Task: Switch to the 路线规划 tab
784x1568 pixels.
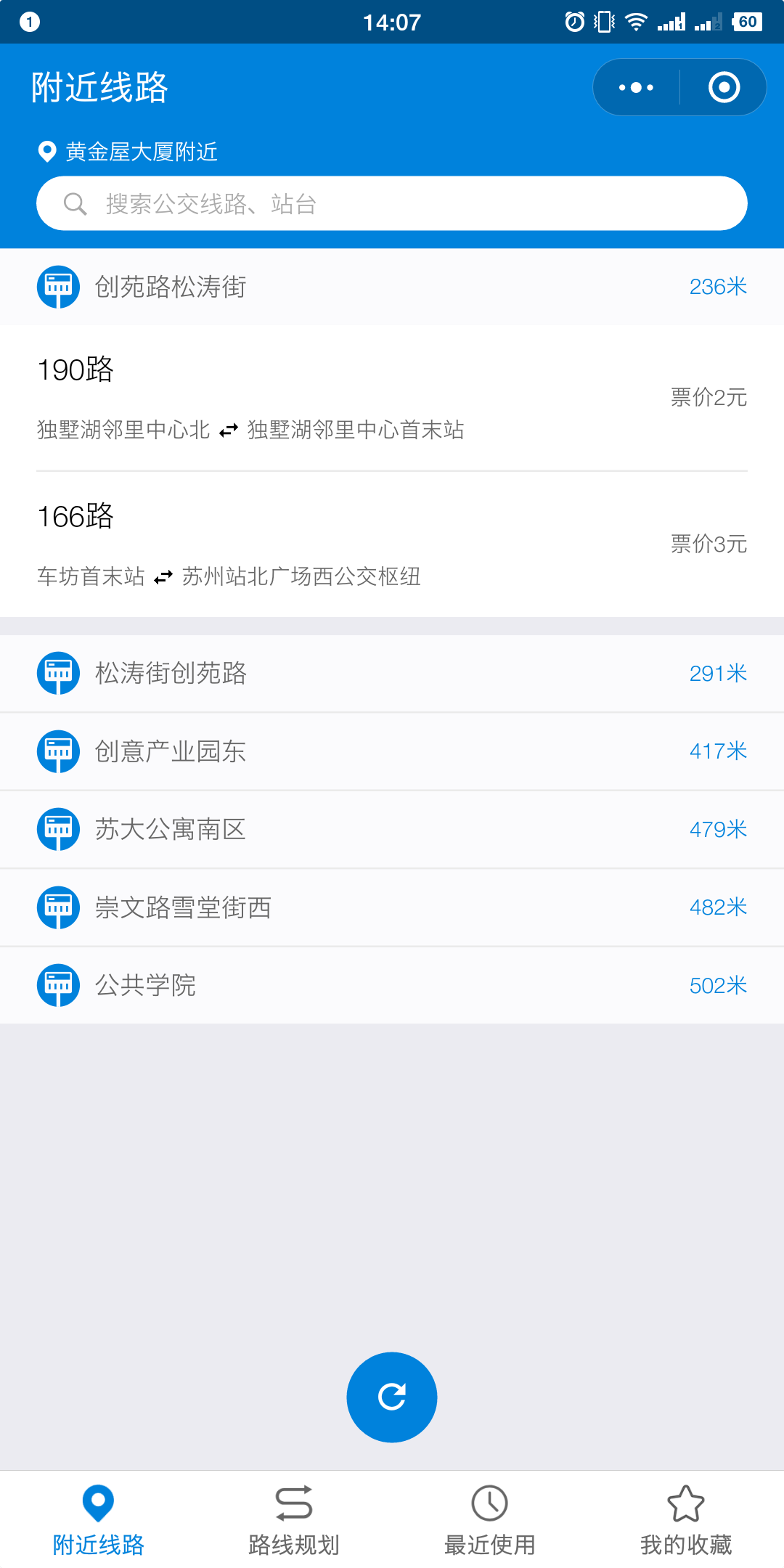Action: pyautogui.click(x=294, y=1520)
